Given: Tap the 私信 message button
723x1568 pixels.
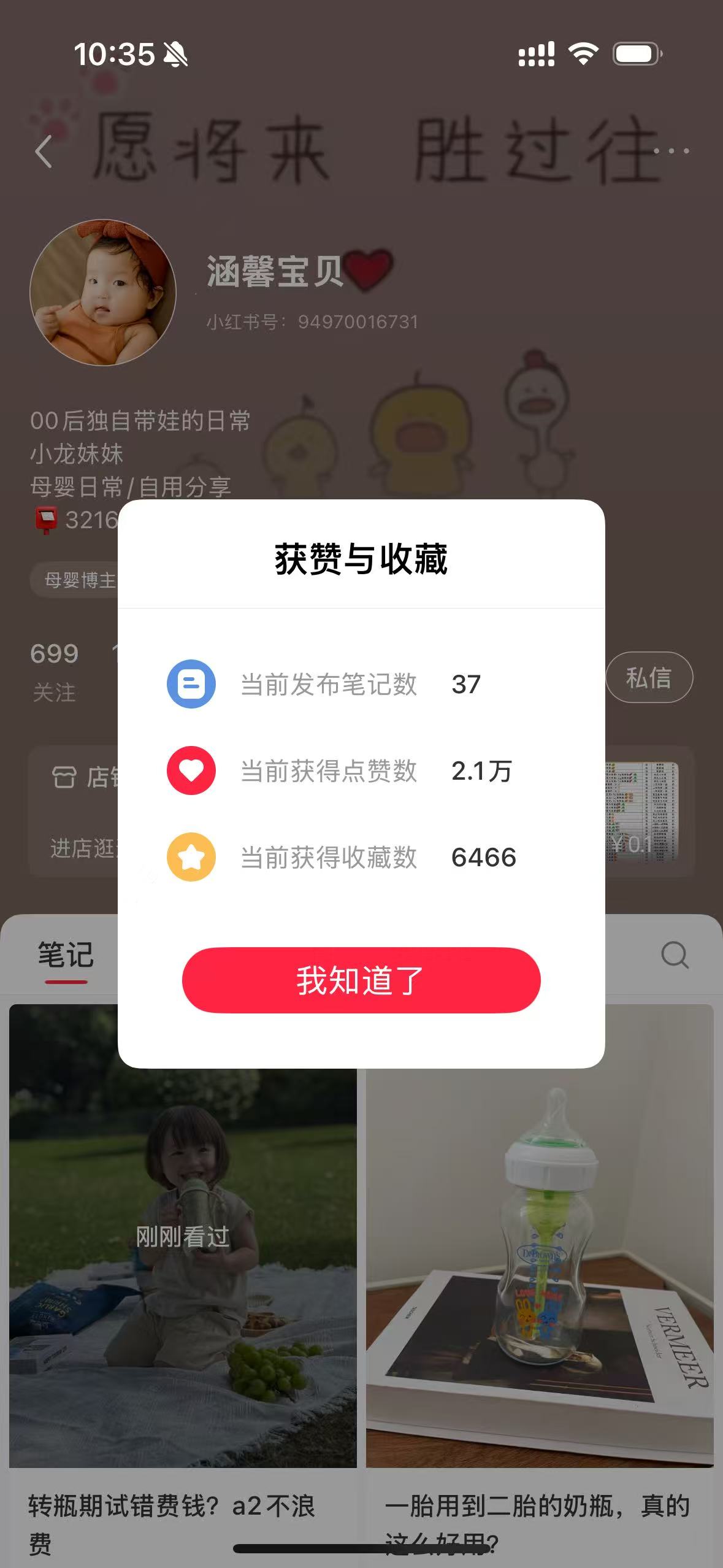Looking at the screenshot, I should tap(649, 677).
